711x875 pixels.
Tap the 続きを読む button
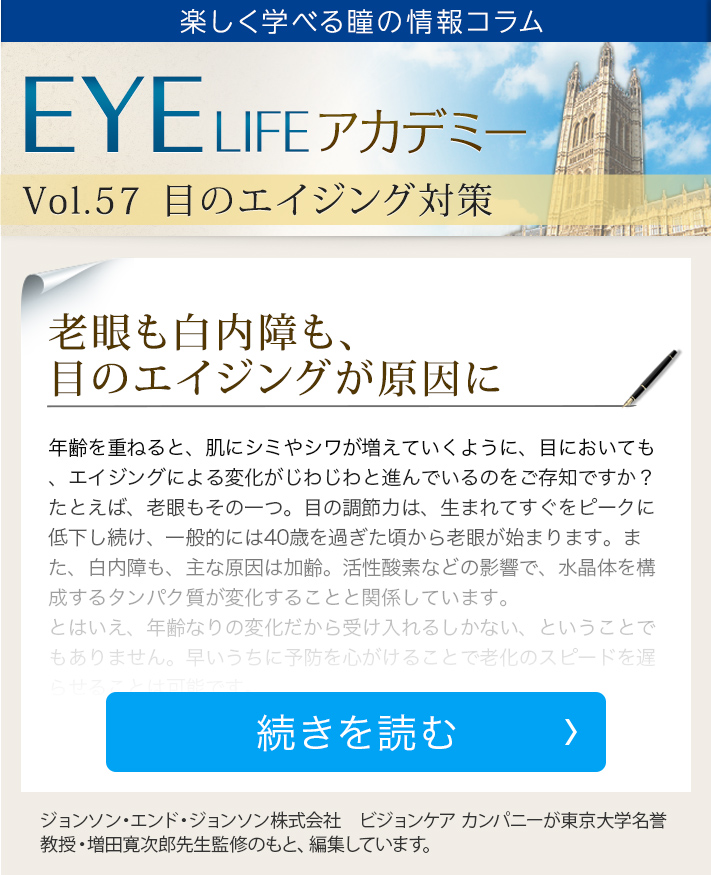click(x=356, y=732)
